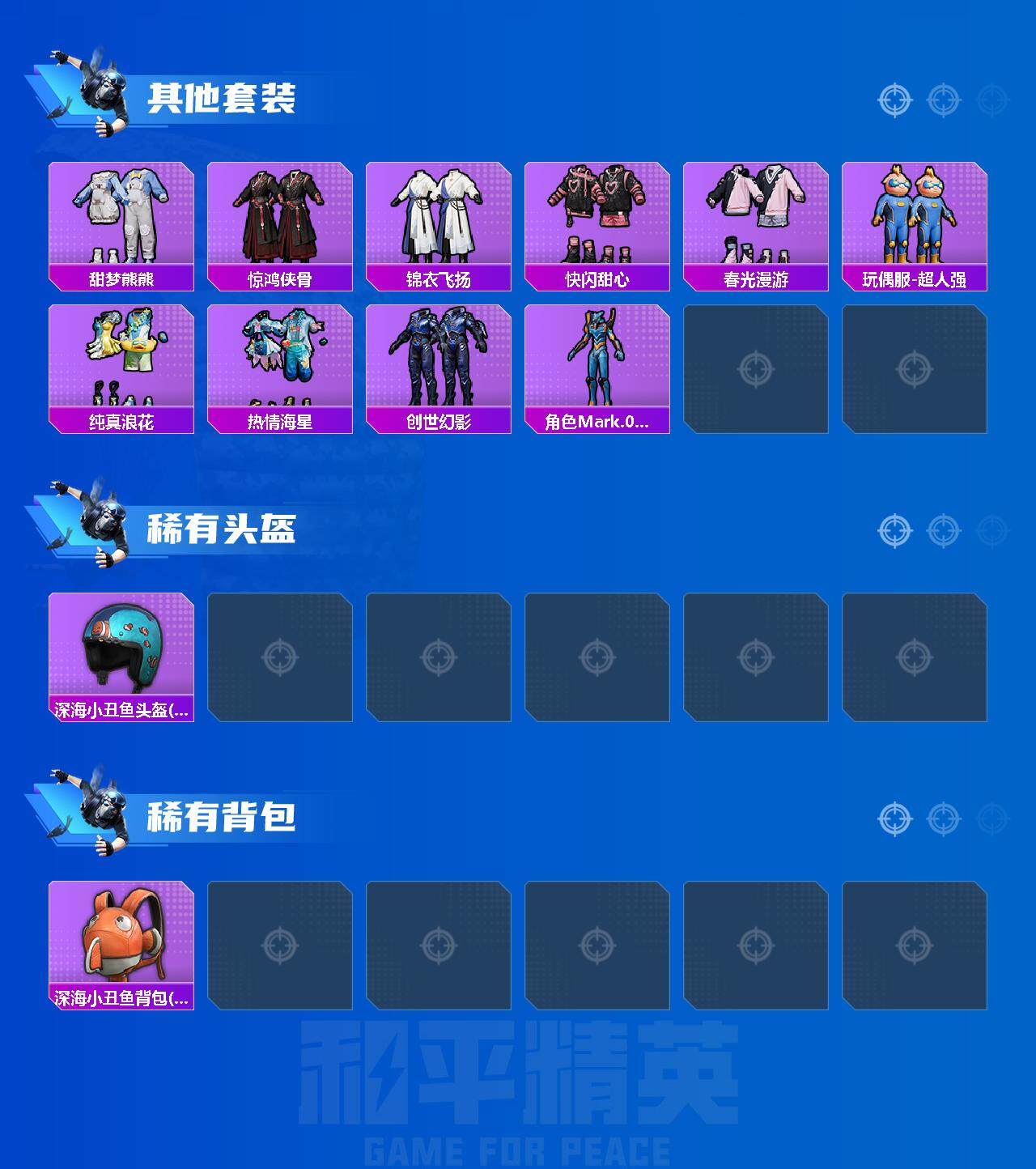Click the 深海小丑鱼头盔 name label
1036x1169 pixels.
click(x=120, y=708)
